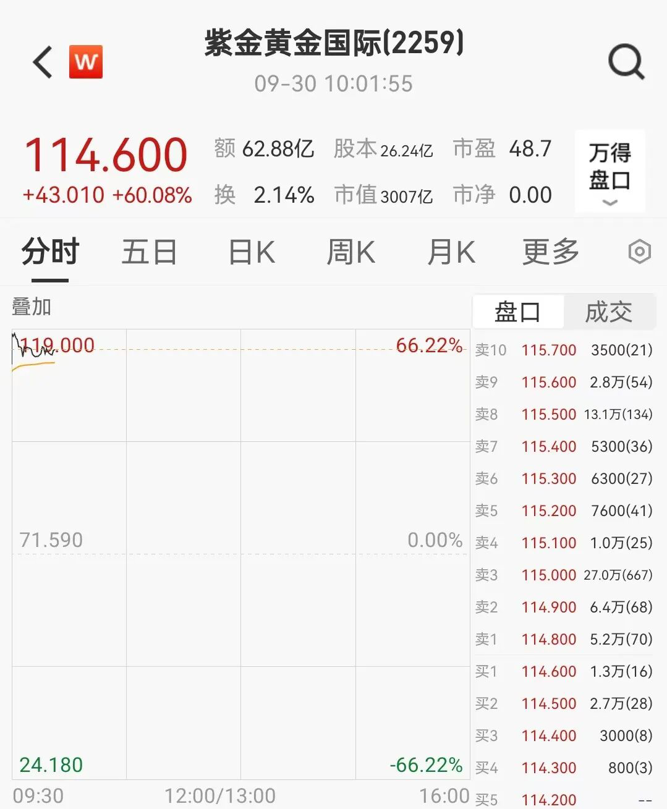Select the 日K chart tab
Image resolution: width=667 pixels, height=809 pixels.
coord(251,252)
